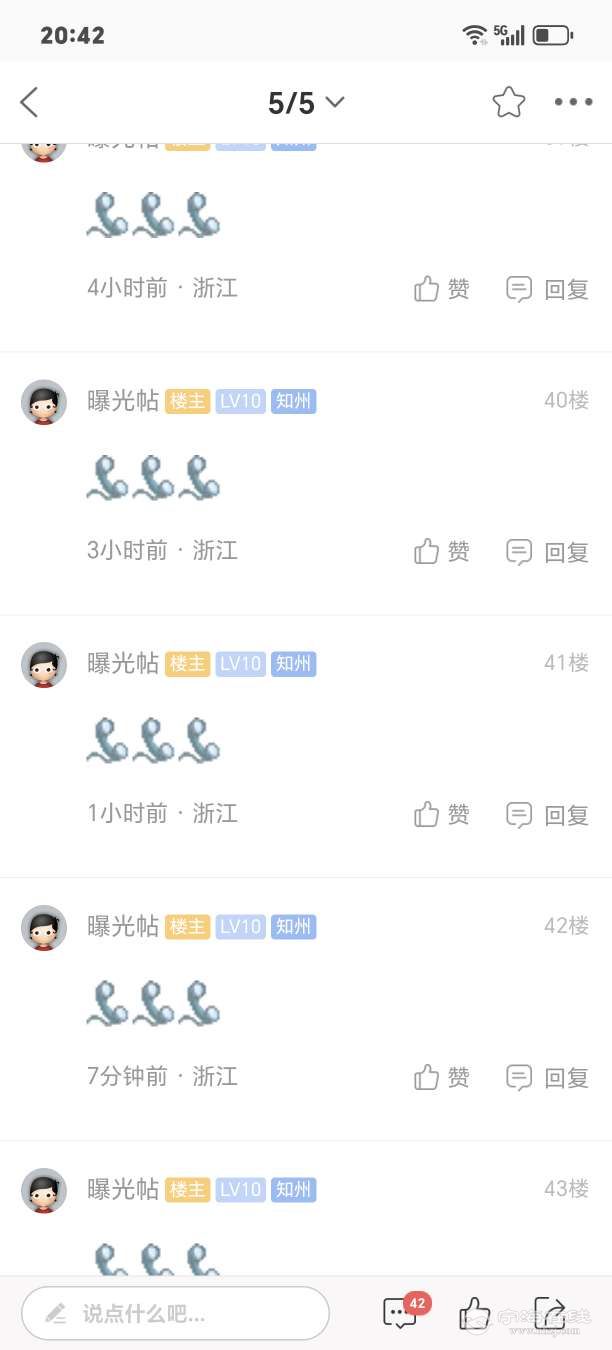Reply to the 40楼 post
The width and height of the screenshot is (612, 1350).
[547, 551]
